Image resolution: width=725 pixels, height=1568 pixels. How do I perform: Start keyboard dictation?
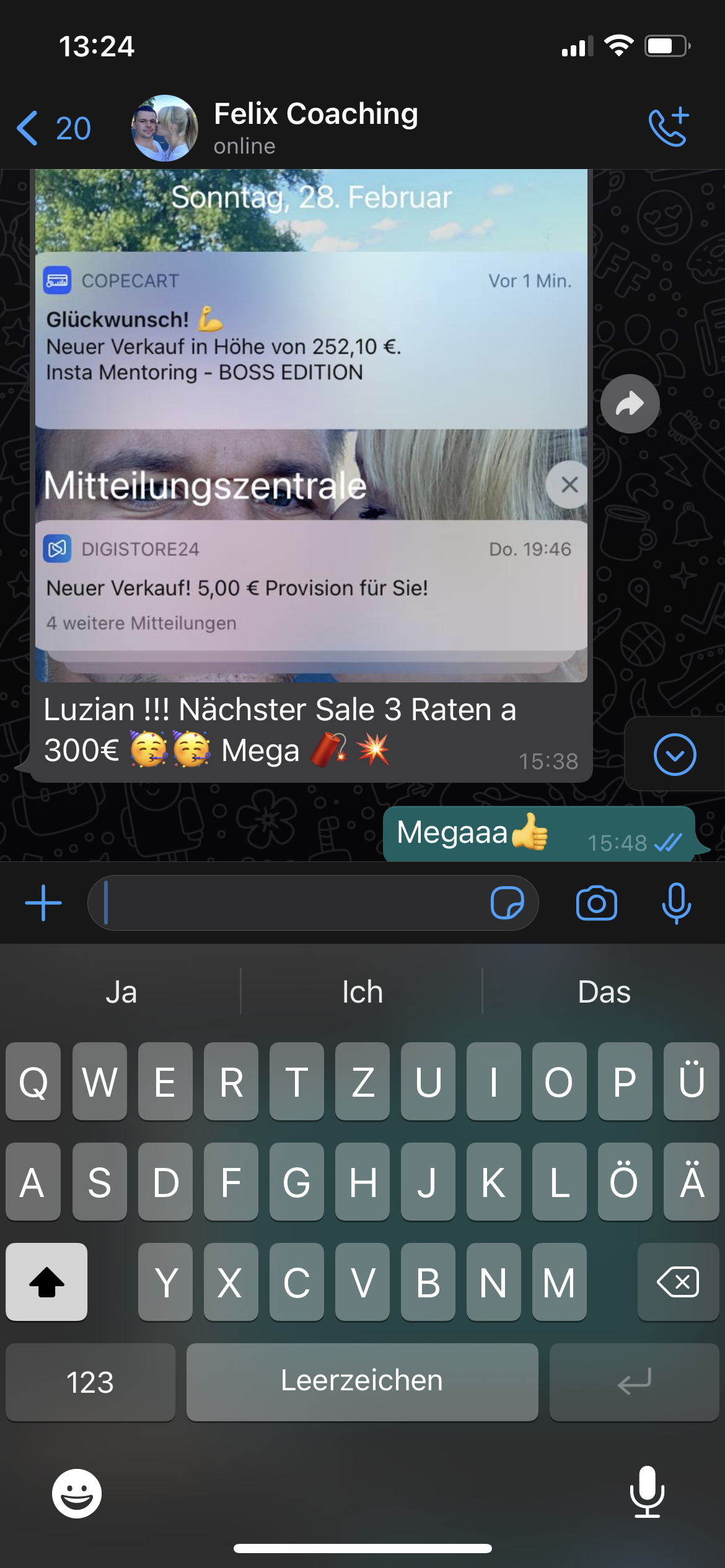coord(647,1492)
